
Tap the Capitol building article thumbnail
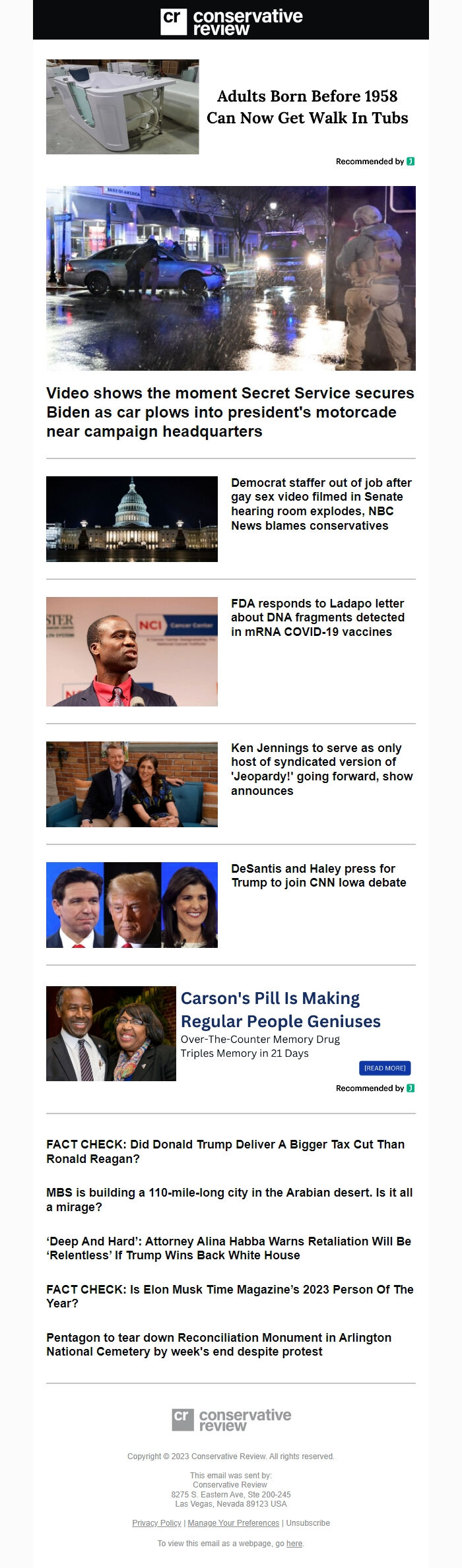coord(132,519)
